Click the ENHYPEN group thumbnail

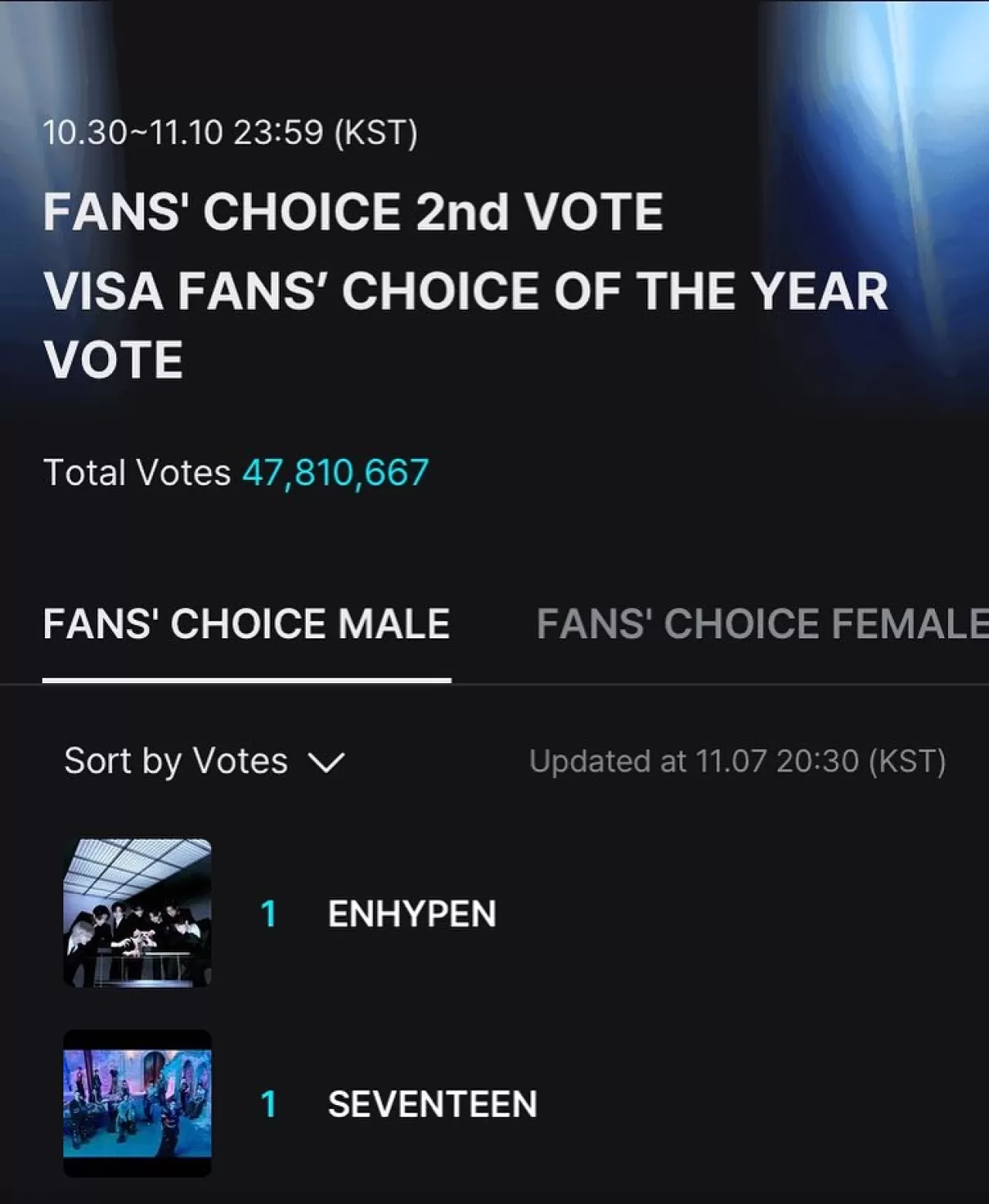pyautogui.click(x=136, y=913)
